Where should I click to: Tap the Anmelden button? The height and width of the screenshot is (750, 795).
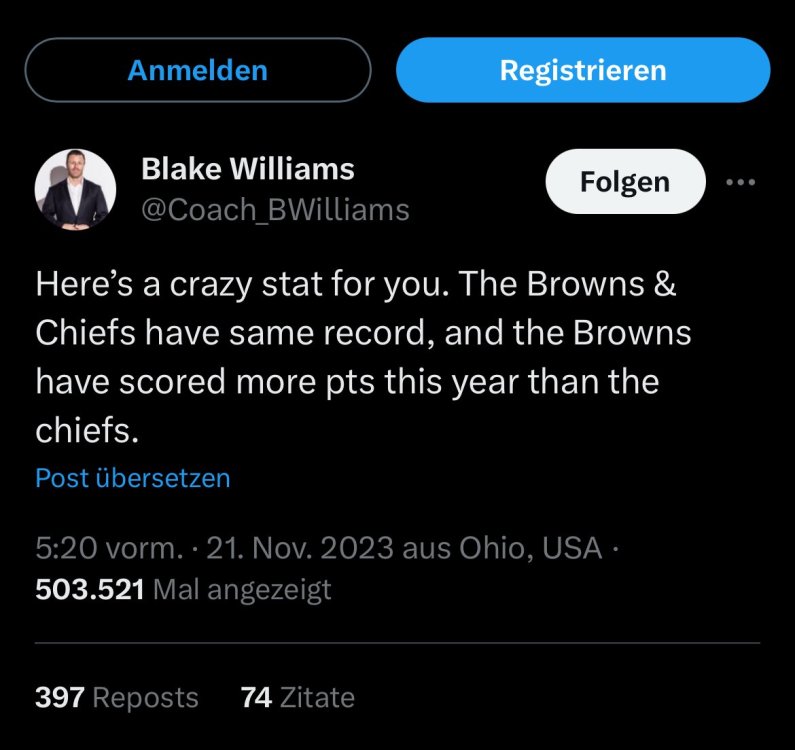click(198, 70)
